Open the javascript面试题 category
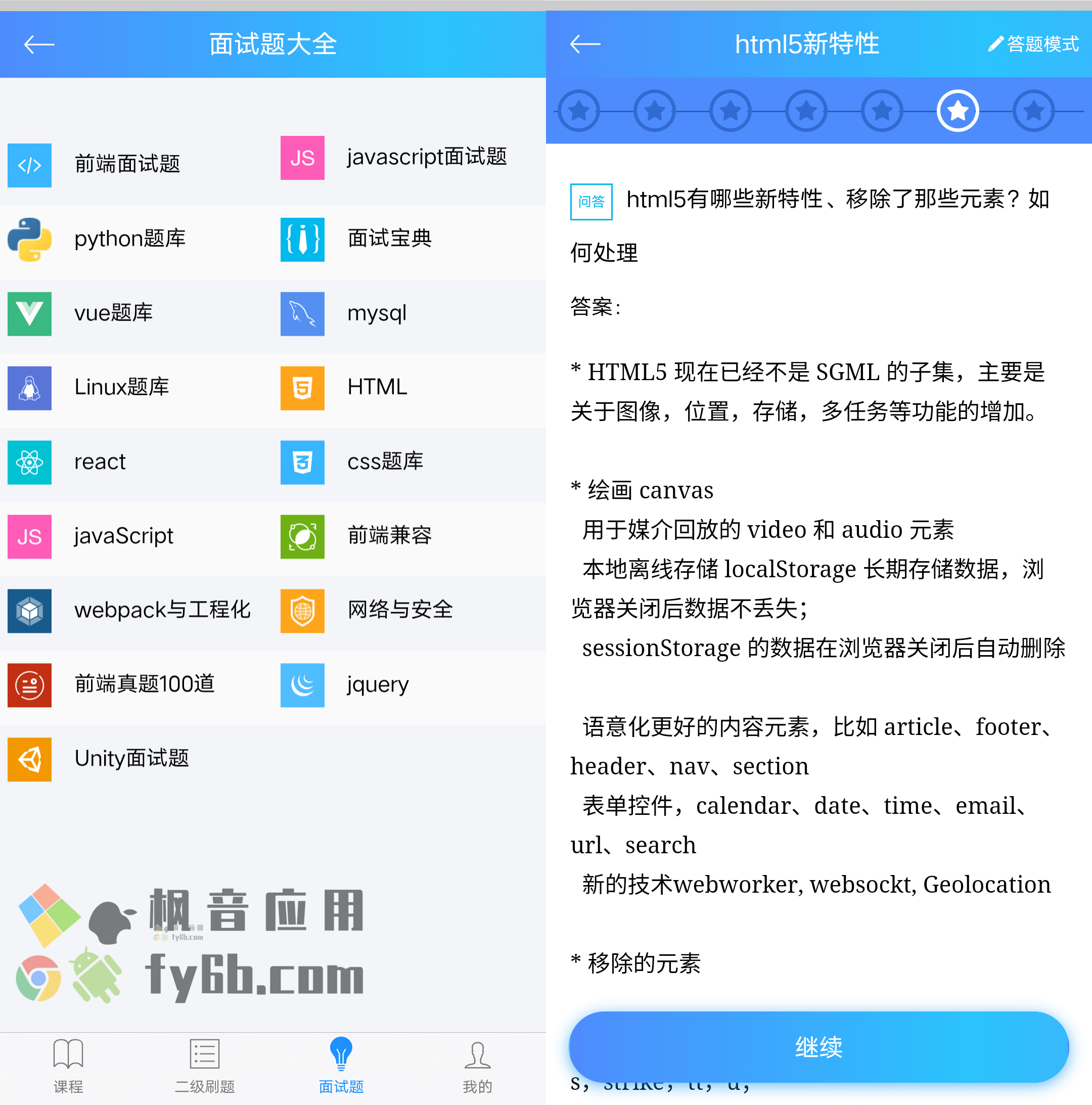Image resolution: width=1092 pixels, height=1105 pixels. [426, 157]
